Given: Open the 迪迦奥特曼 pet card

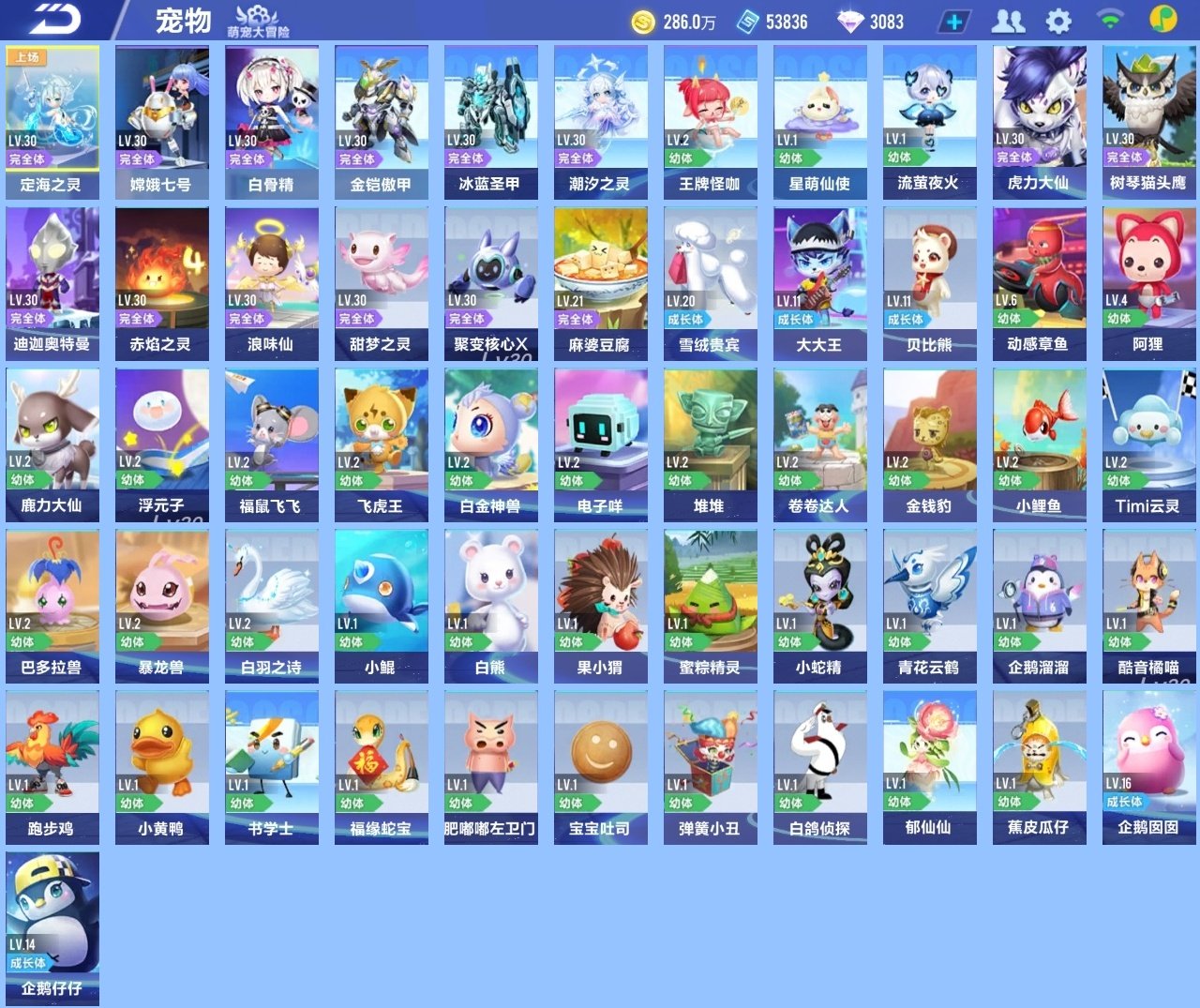Looking at the screenshot, I should (52, 282).
